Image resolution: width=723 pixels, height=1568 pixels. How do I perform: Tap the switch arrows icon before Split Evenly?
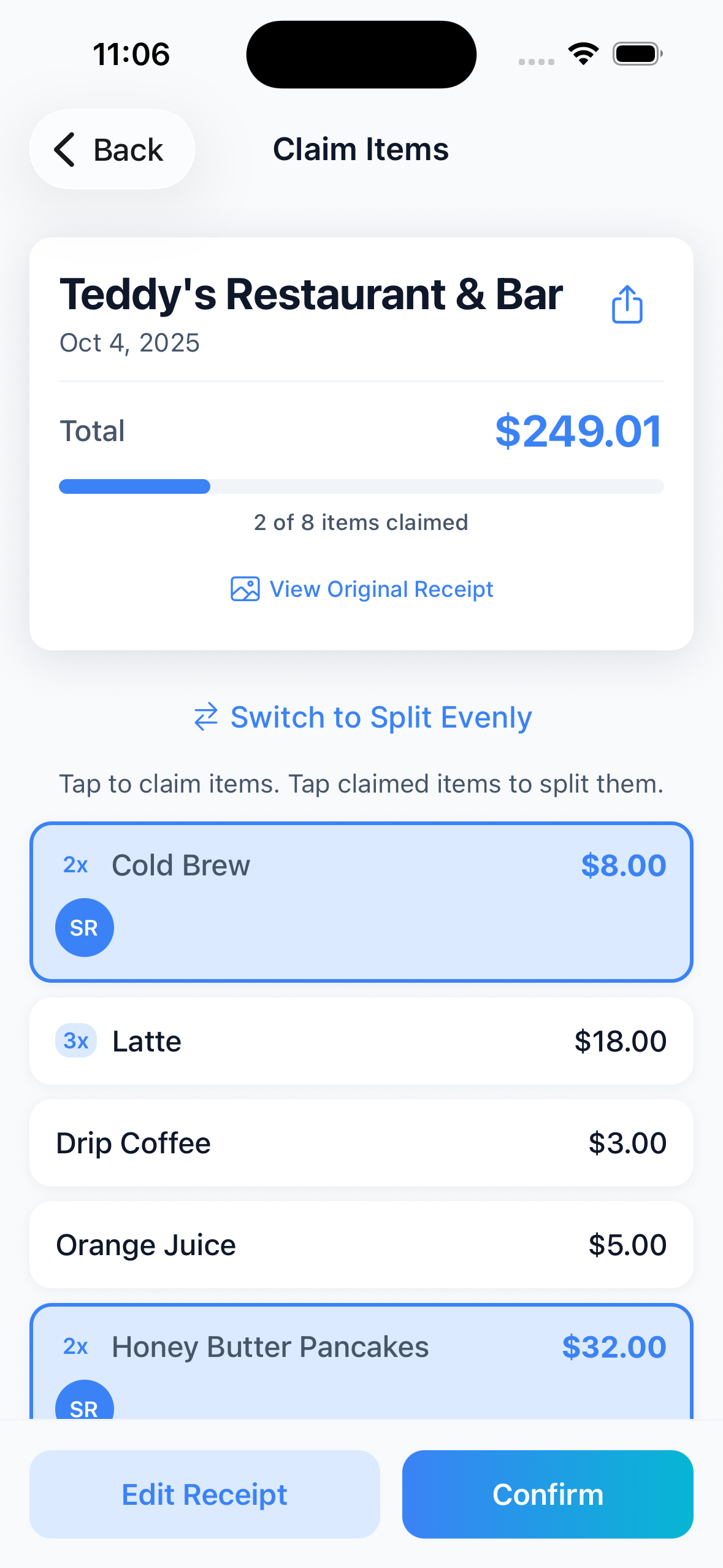tap(206, 717)
